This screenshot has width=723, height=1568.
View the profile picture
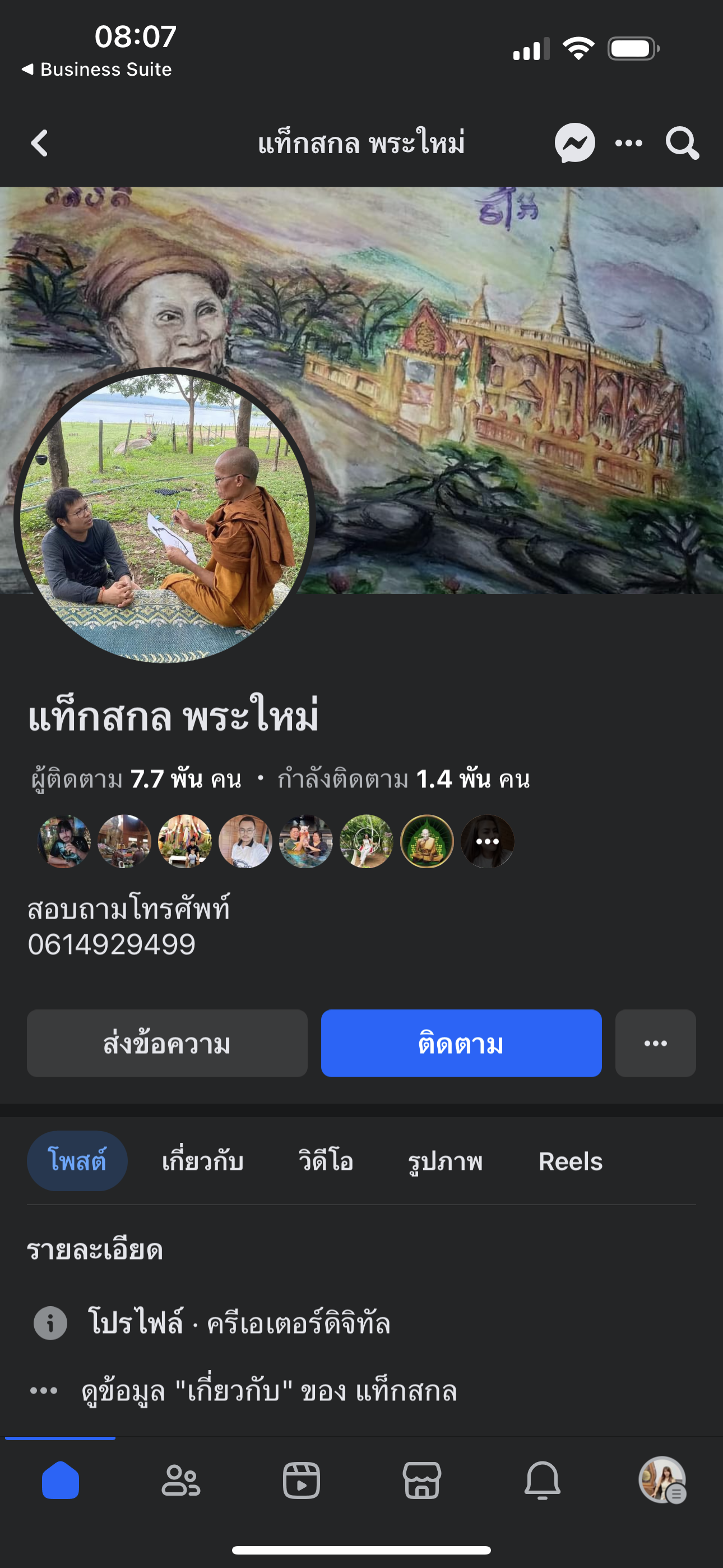click(x=164, y=516)
